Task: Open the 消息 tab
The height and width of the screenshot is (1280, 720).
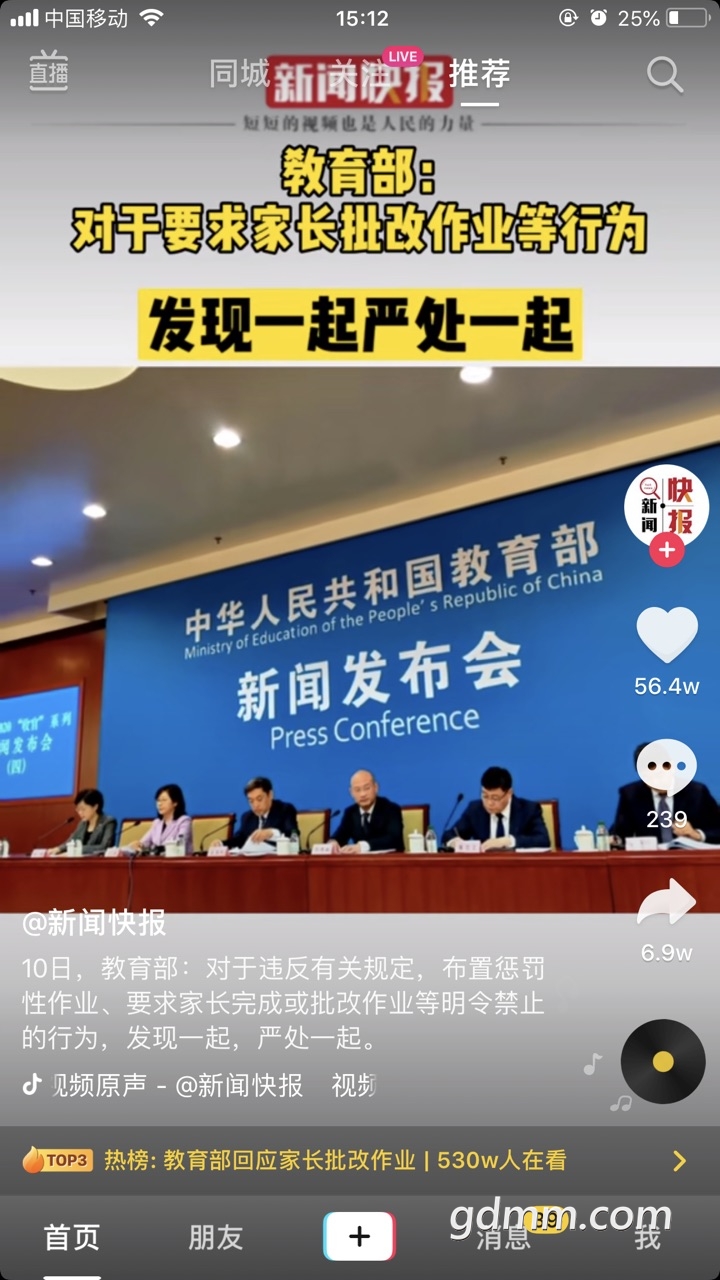Action: click(x=504, y=1237)
